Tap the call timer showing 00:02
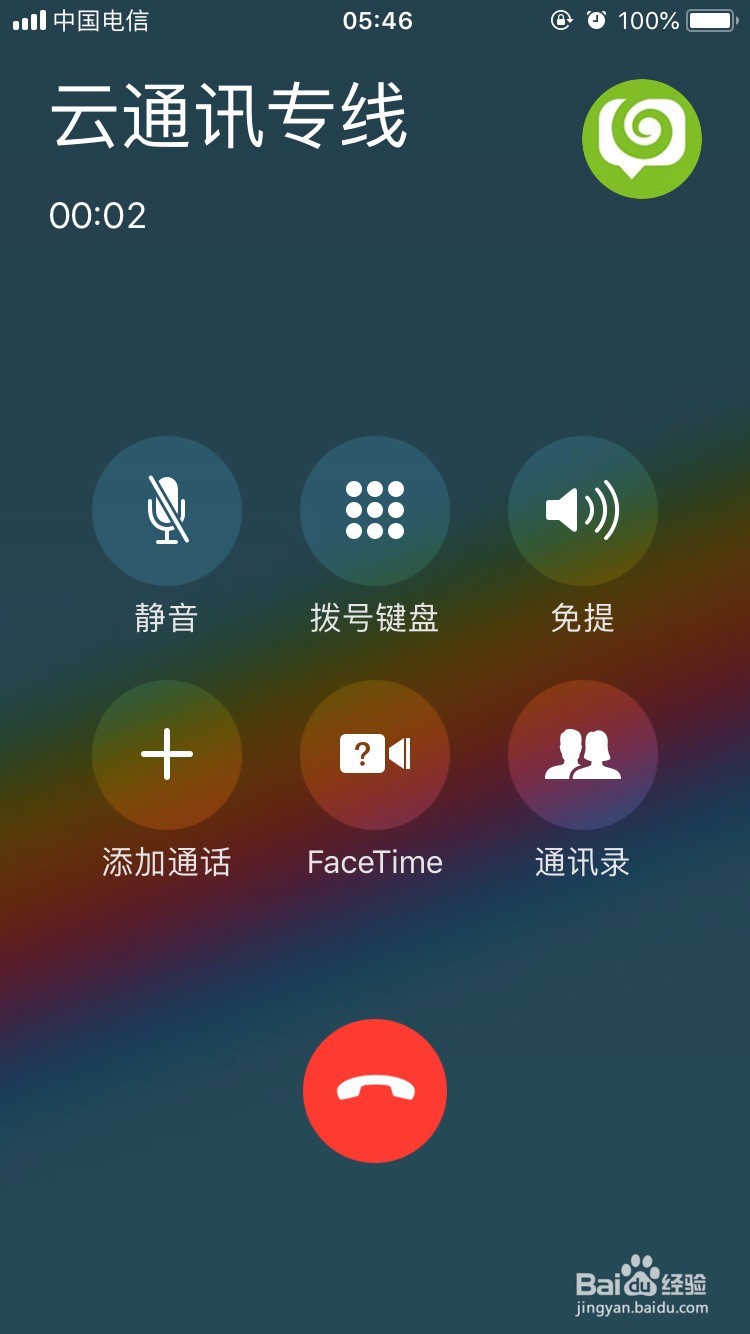Image resolution: width=750 pixels, height=1334 pixels. point(97,216)
